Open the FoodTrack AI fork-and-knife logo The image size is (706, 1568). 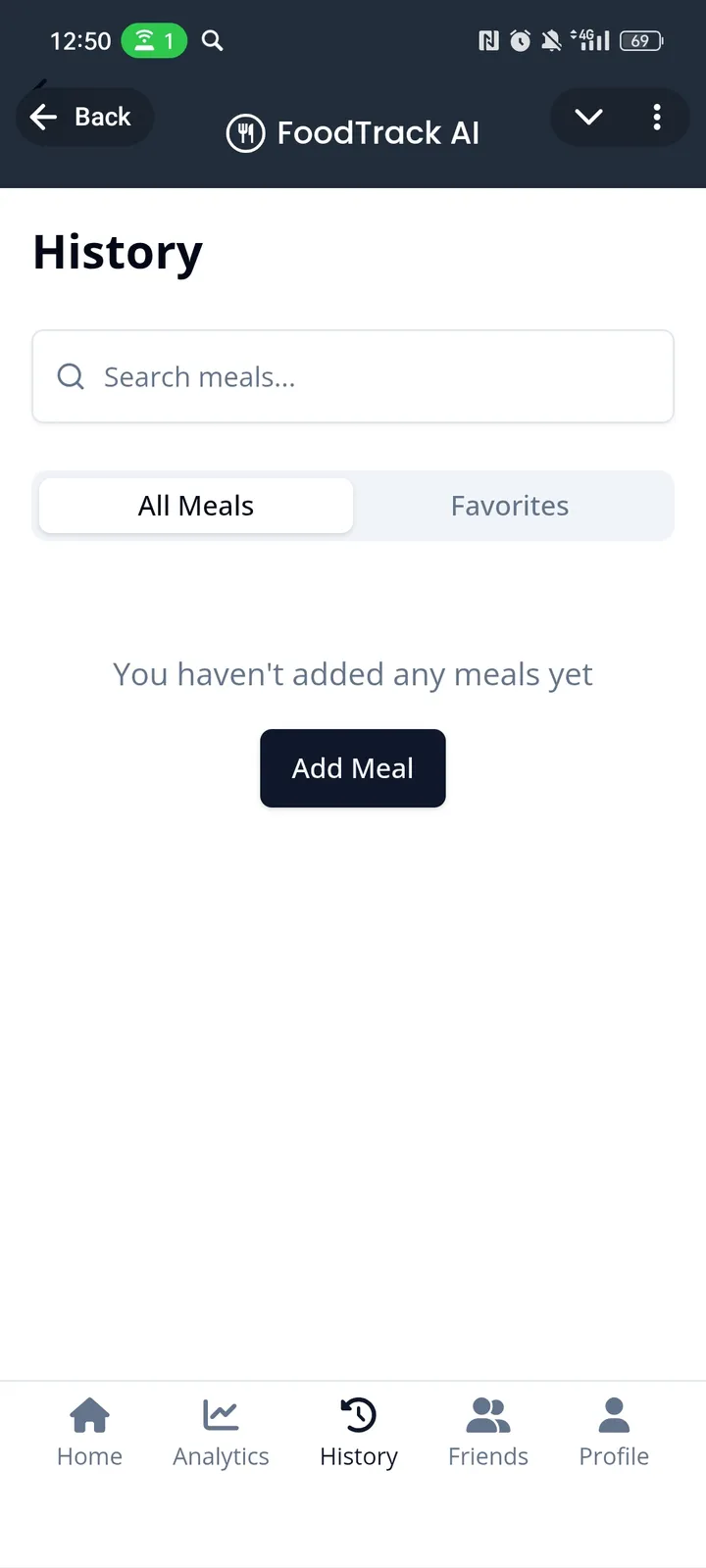(x=245, y=133)
